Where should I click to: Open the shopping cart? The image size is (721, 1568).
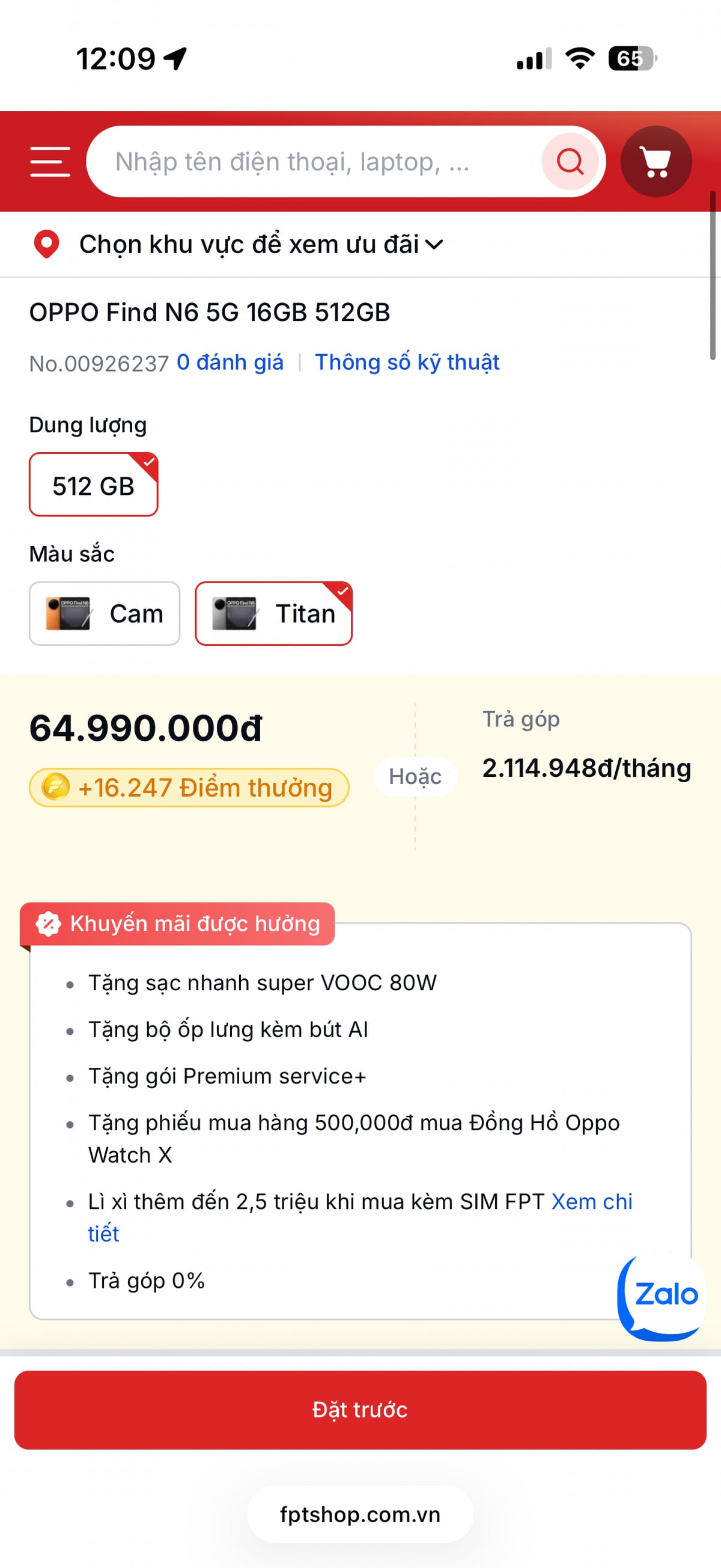tap(656, 161)
